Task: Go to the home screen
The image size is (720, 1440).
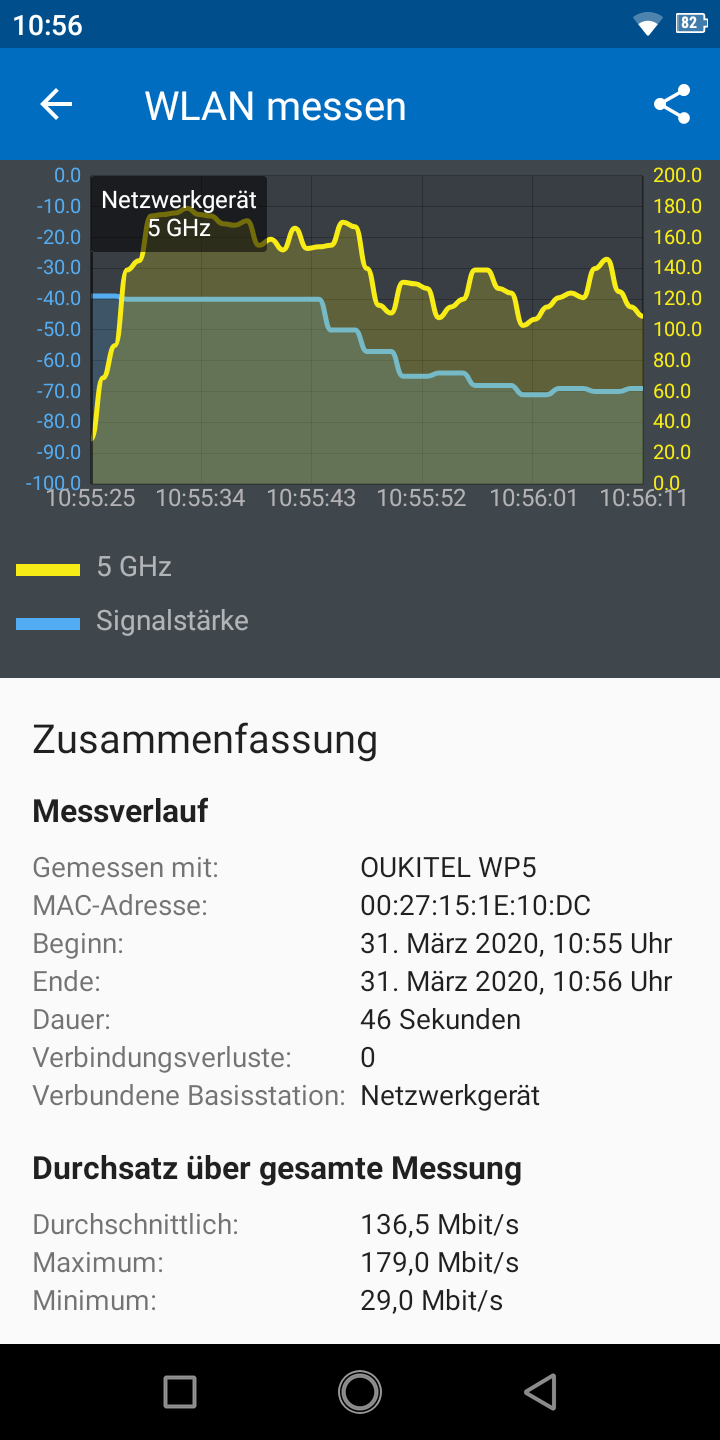Action: (360, 1391)
